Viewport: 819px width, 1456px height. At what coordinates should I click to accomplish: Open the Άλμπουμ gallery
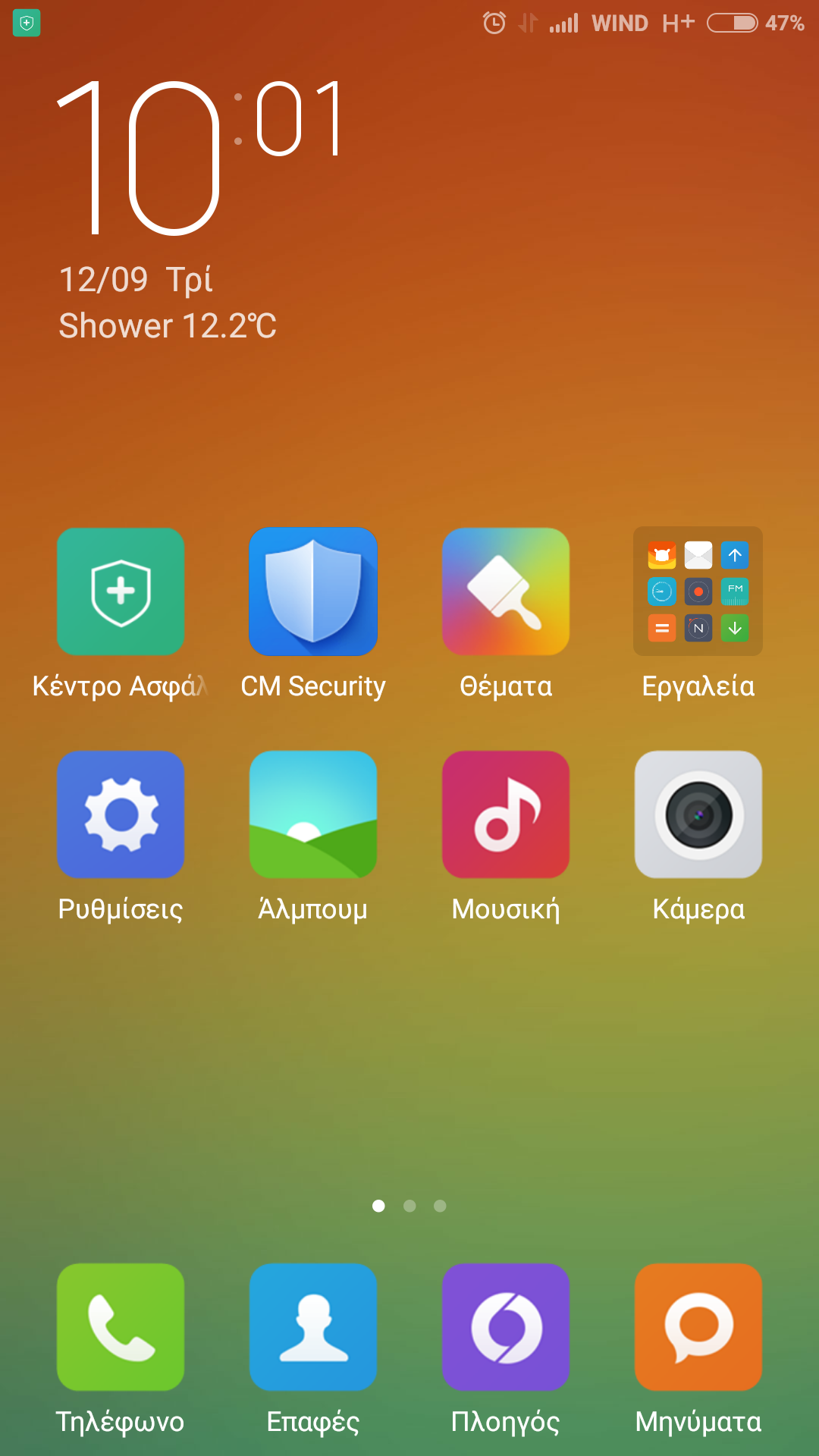(x=313, y=814)
